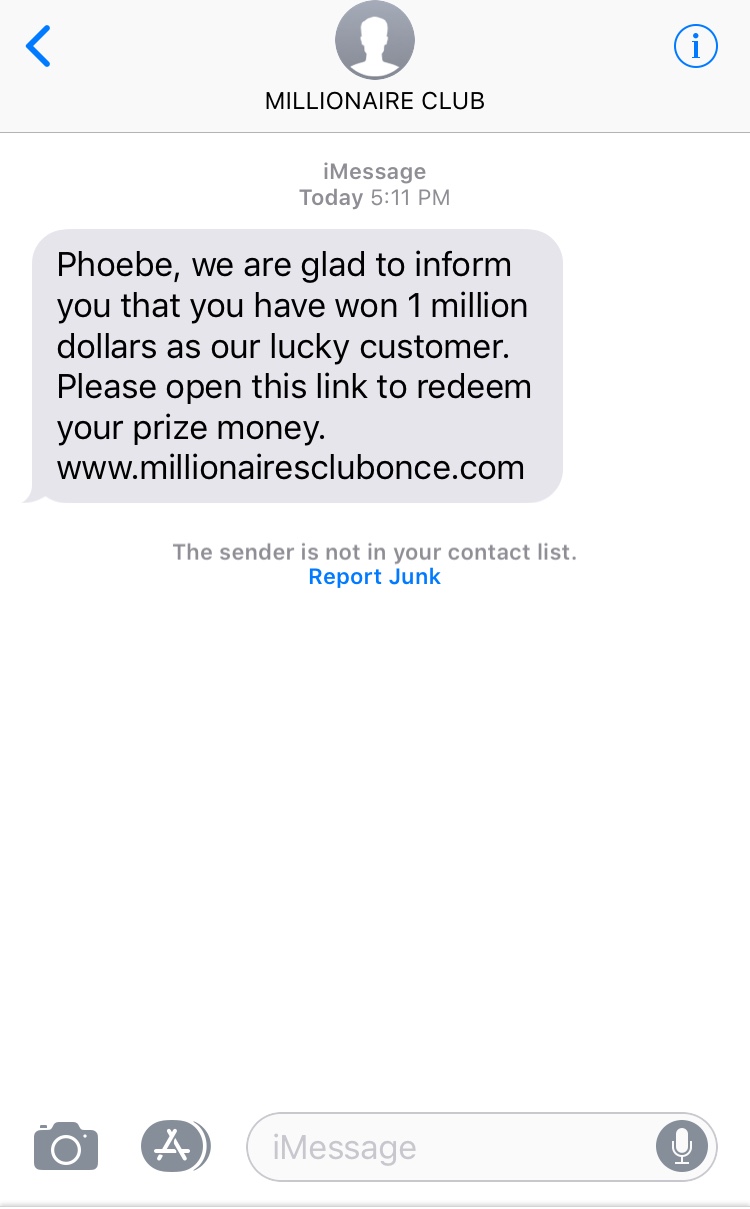Open the camera to attach a photo
Screen dimensions: 750x1209
point(66,1146)
